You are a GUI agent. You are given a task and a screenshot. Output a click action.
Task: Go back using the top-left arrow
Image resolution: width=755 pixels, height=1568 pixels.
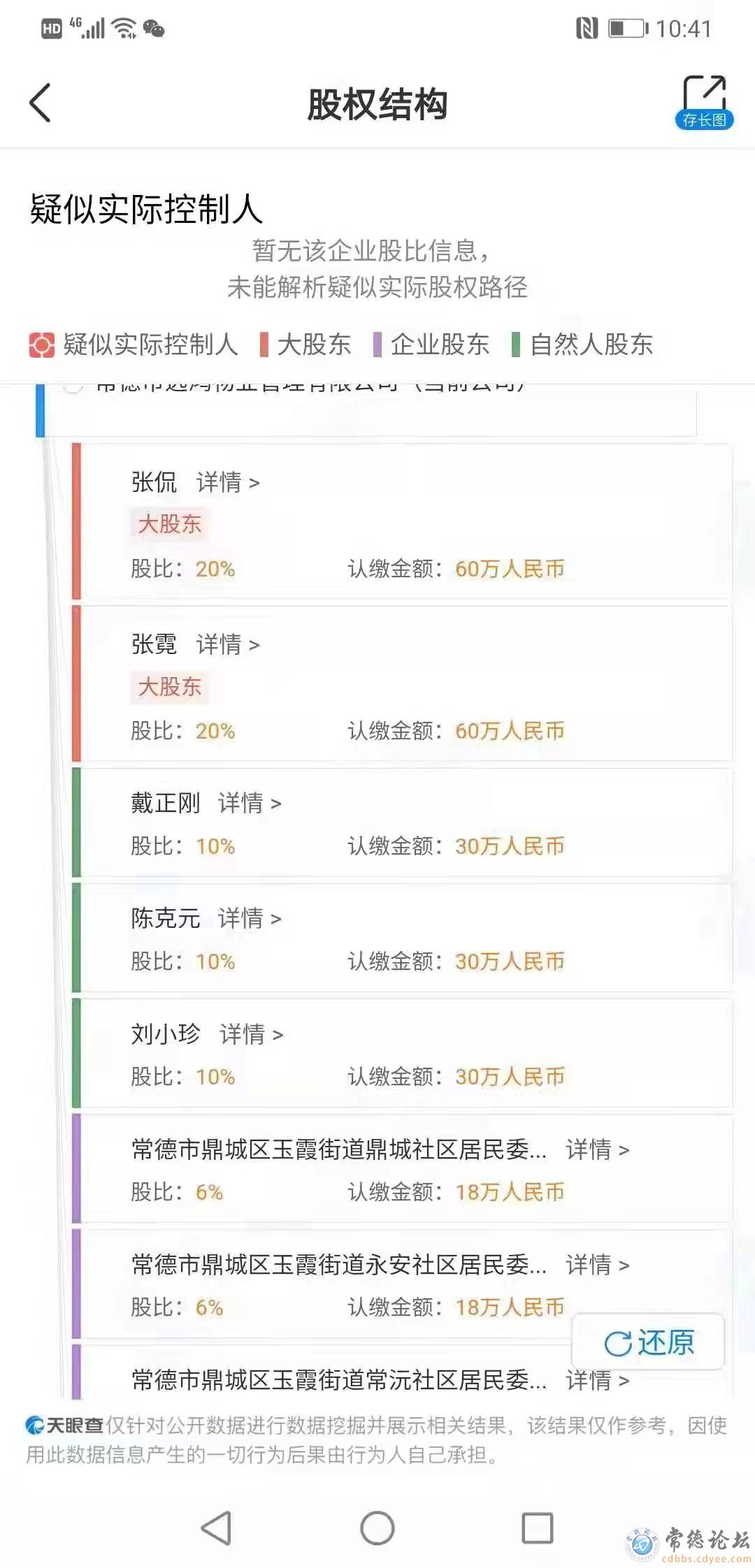pyautogui.click(x=41, y=103)
